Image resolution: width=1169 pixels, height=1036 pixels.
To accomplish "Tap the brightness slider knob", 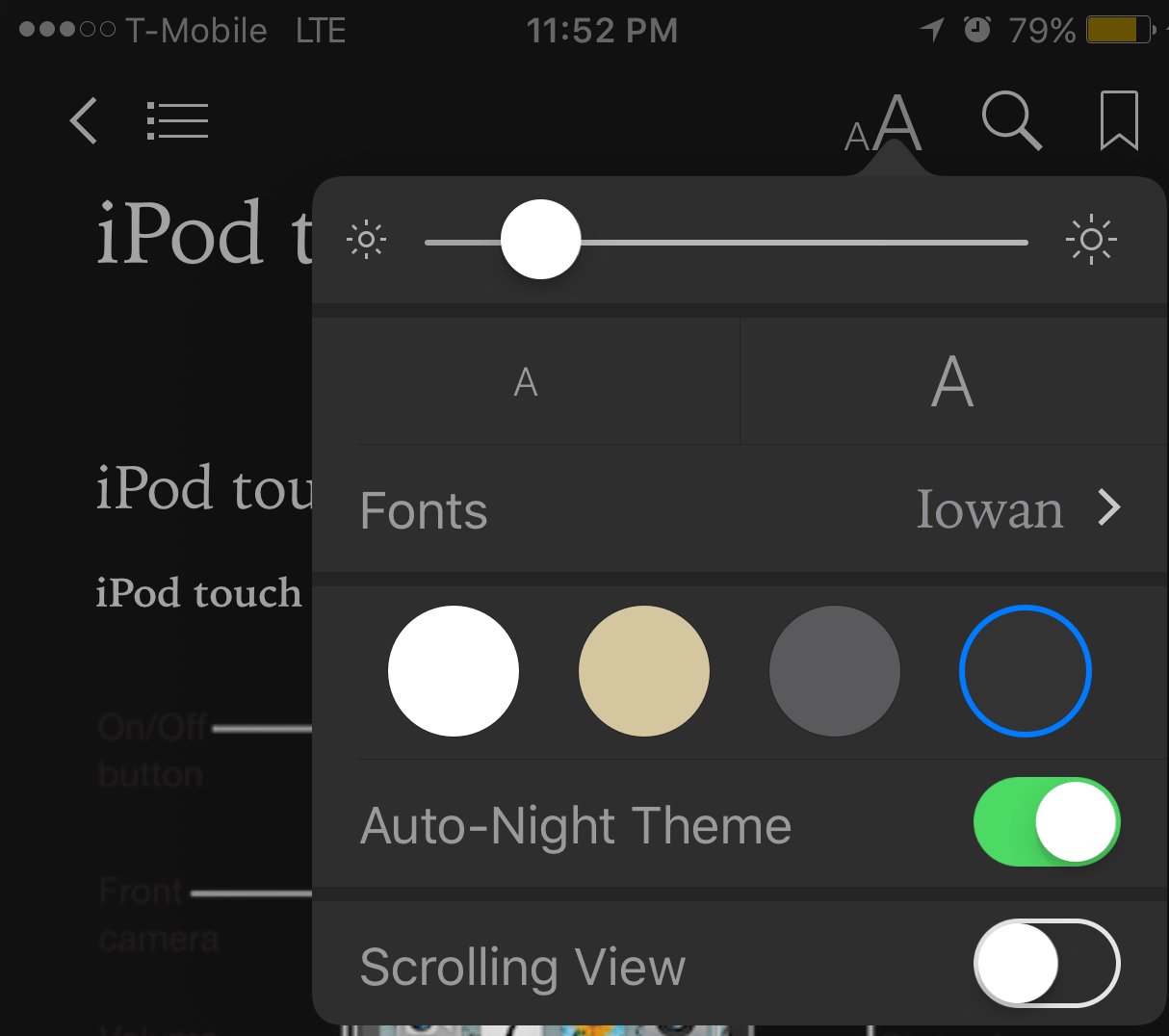I will click(540, 240).
